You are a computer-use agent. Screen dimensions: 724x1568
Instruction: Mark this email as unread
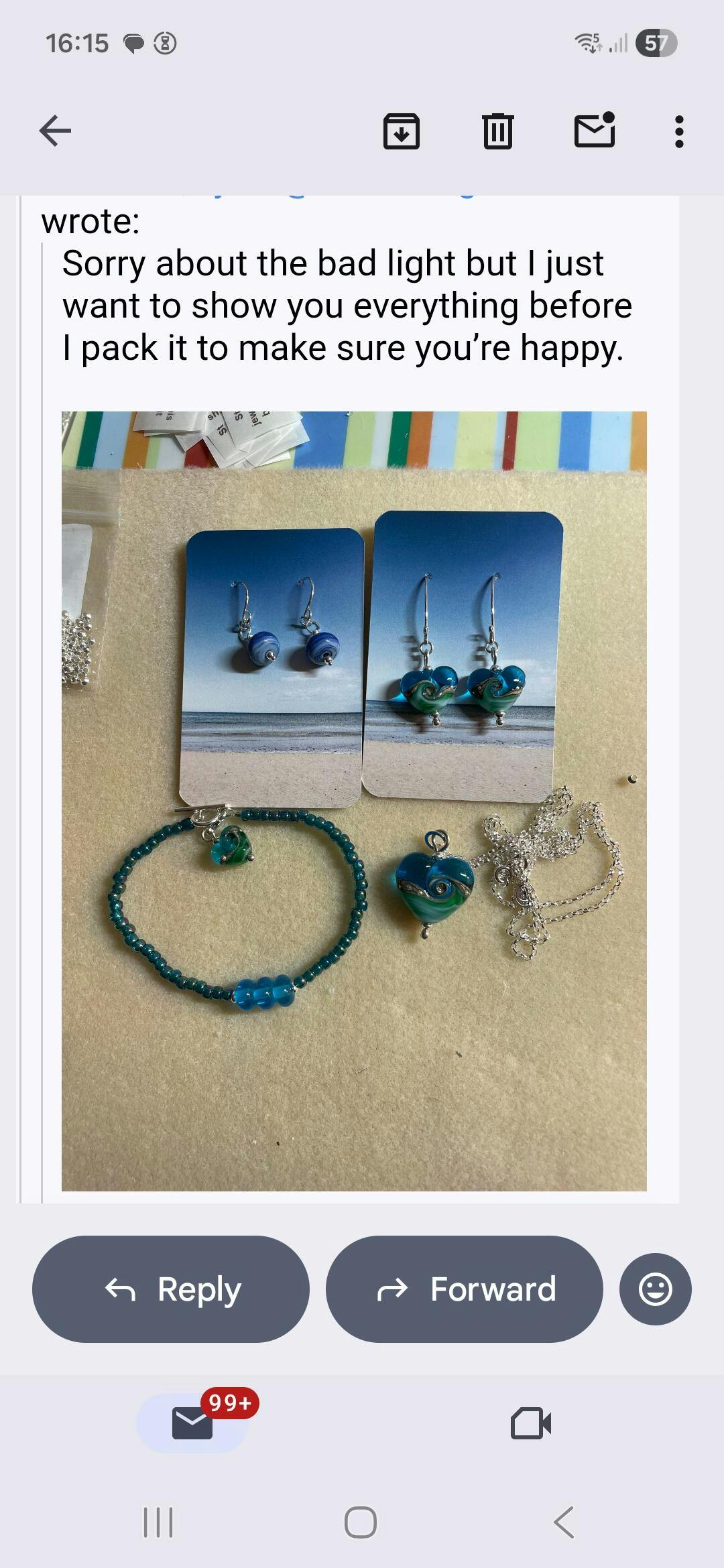[595, 129]
